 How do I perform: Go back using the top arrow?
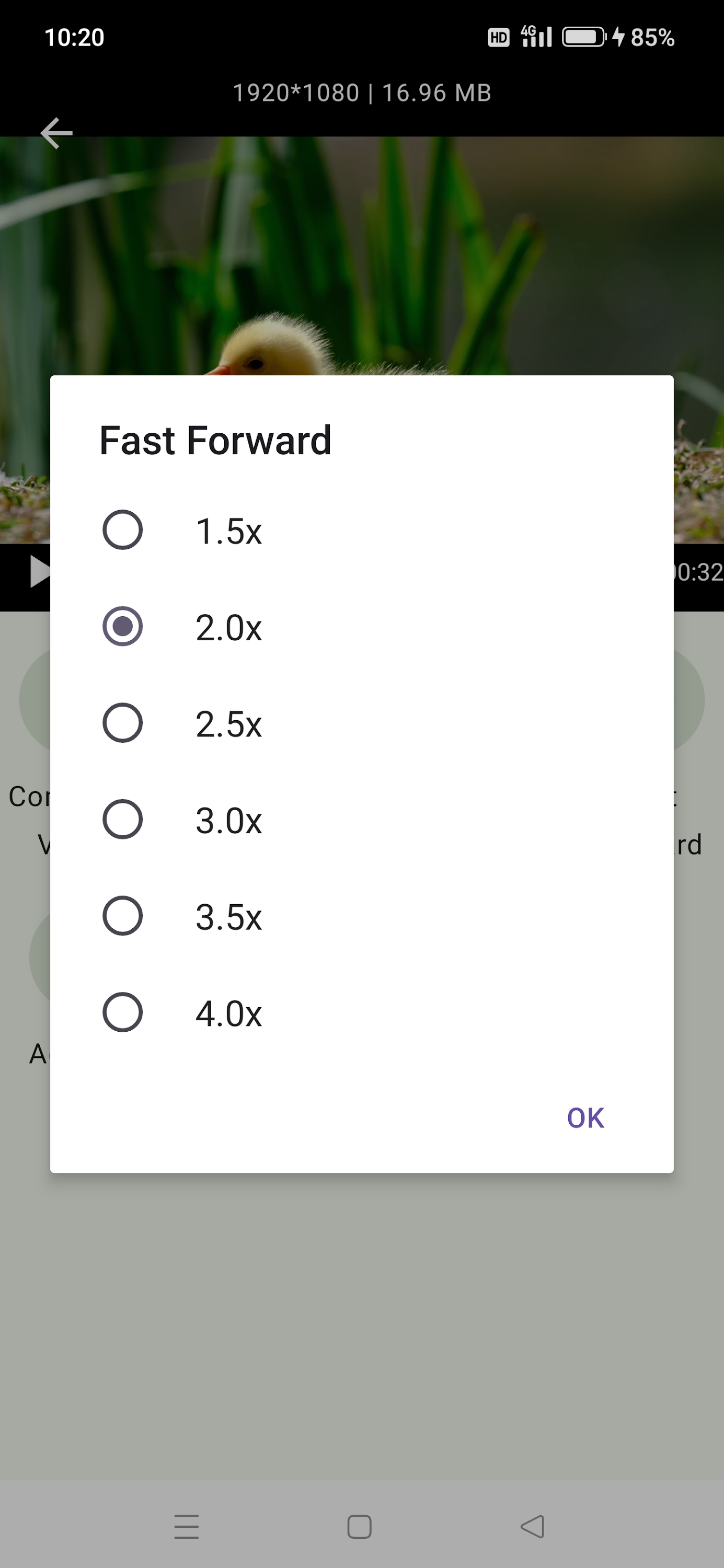click(x=56, y=133)
